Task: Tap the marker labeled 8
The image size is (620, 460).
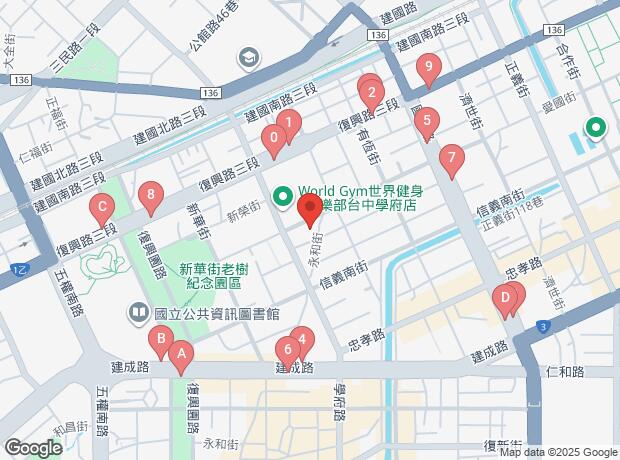Action: click(x=151, y=195)
